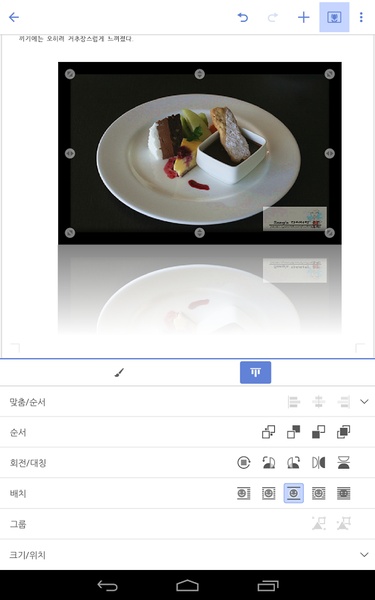Open the three-dot overflow menu
The width and height of the screenshot is (375, 600).
(x=361, y=17)
